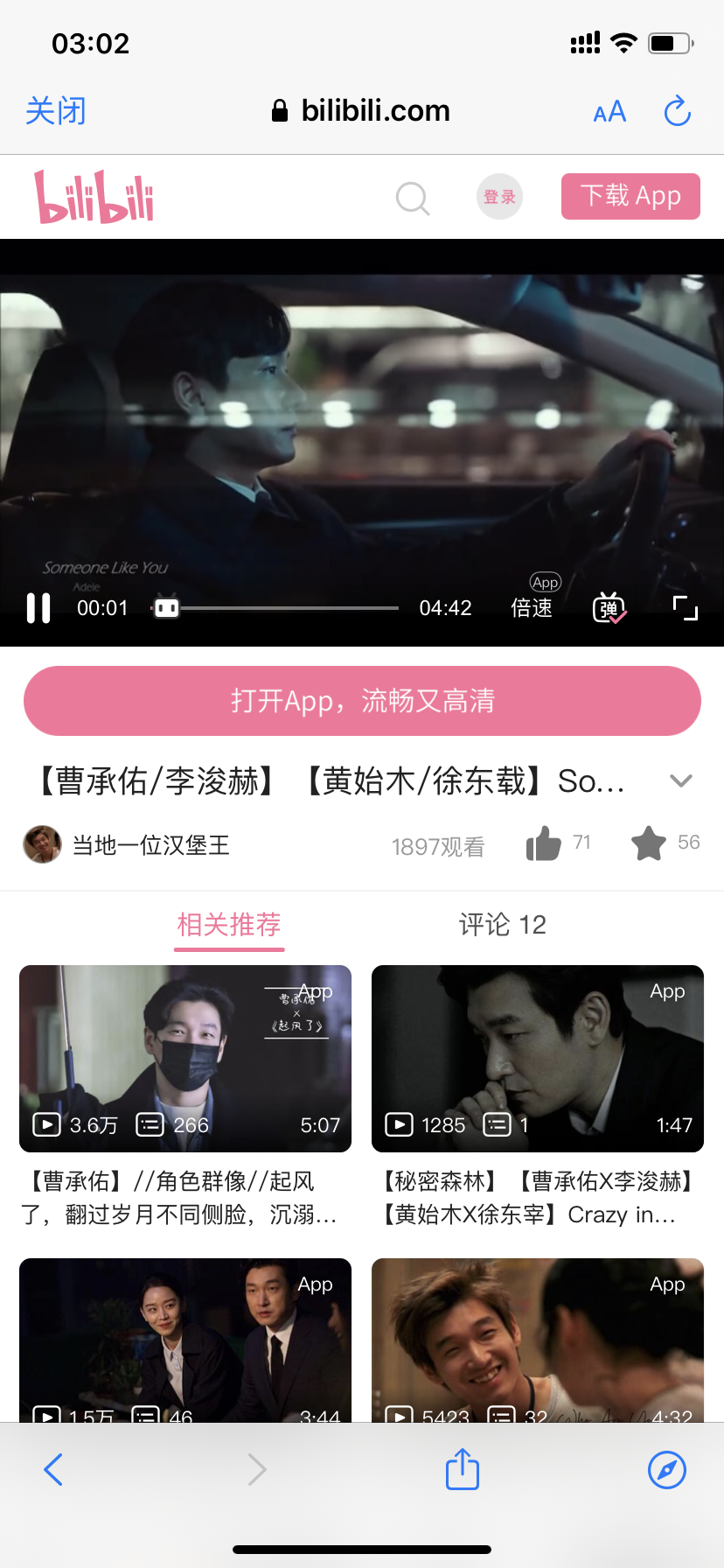Image resolution: width=724 pixels, height=1568 pixels.
Task: Open the Safari share sheet
Action: [x=462, y=1469]
